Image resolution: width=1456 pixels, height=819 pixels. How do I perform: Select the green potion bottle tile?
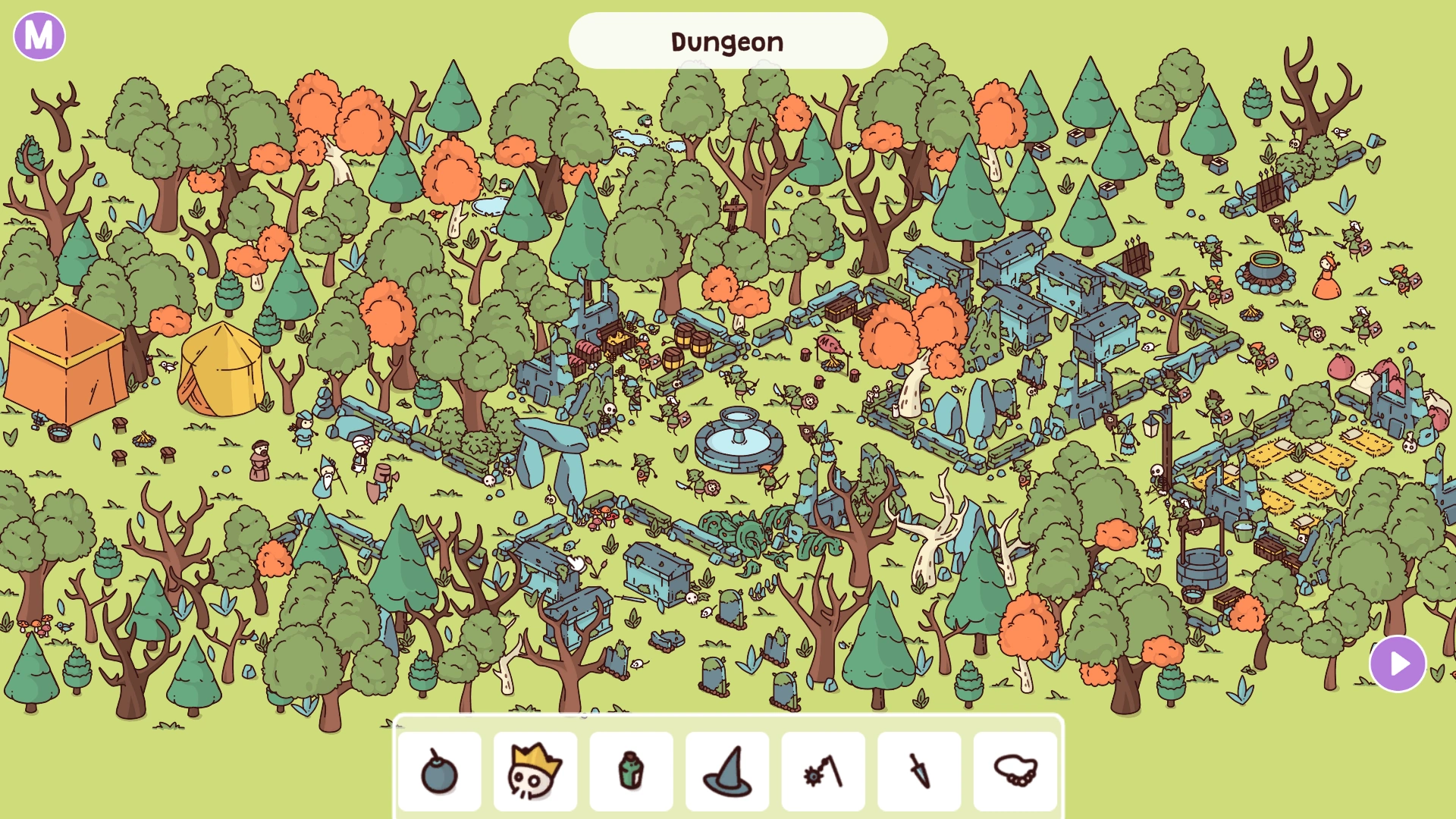click(x=632, y=771)
